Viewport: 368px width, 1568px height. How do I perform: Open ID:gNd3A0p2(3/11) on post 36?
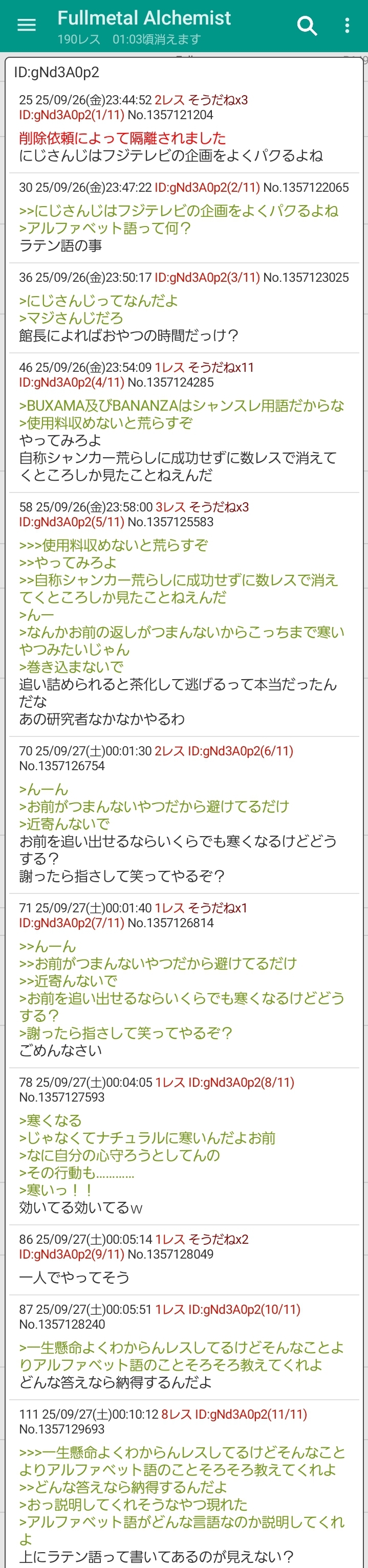pyautogui.click(x=207, y=278)
